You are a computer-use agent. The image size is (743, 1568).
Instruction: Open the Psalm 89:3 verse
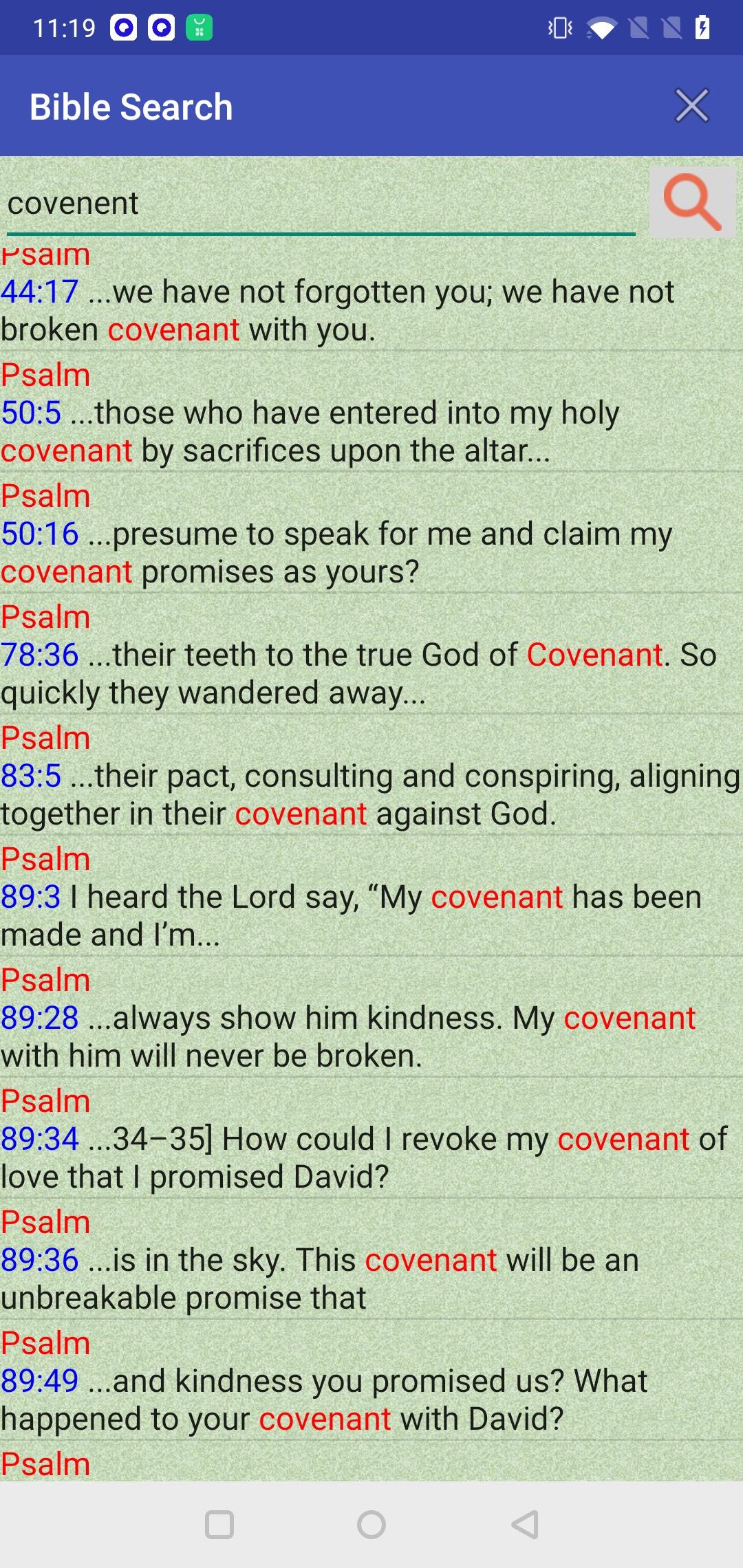click(371, 896)
